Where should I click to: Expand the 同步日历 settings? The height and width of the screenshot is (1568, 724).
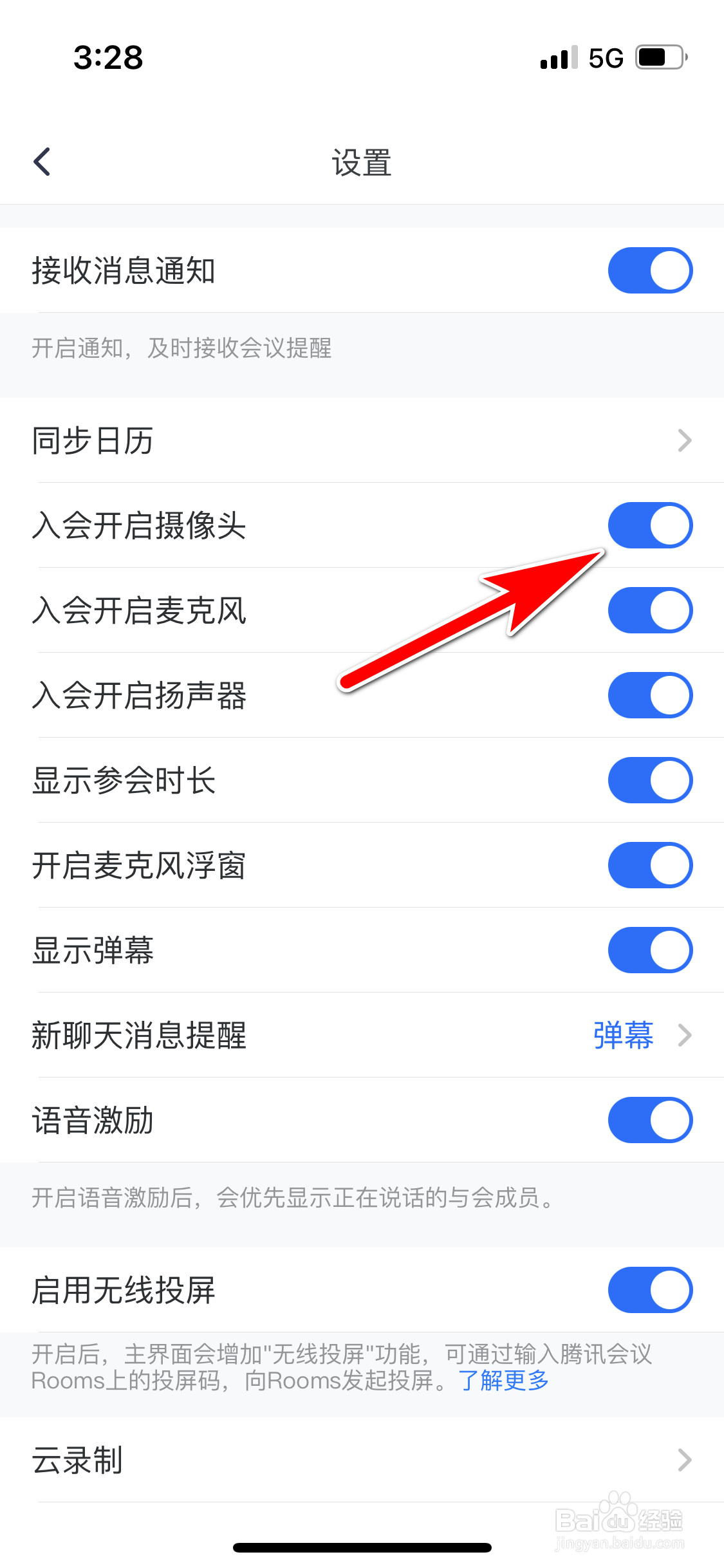(362, 440)
